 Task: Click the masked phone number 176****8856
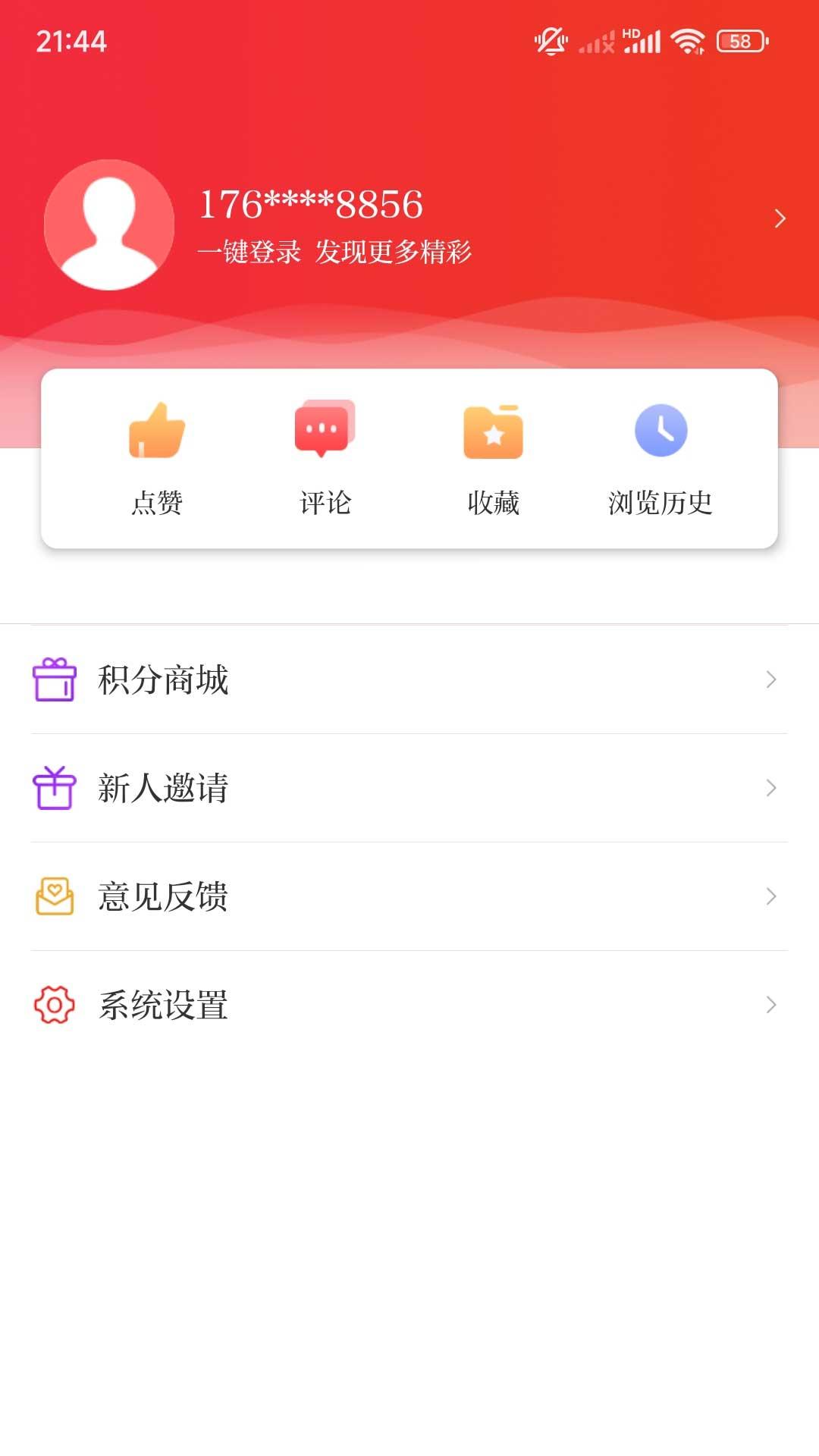311,202
